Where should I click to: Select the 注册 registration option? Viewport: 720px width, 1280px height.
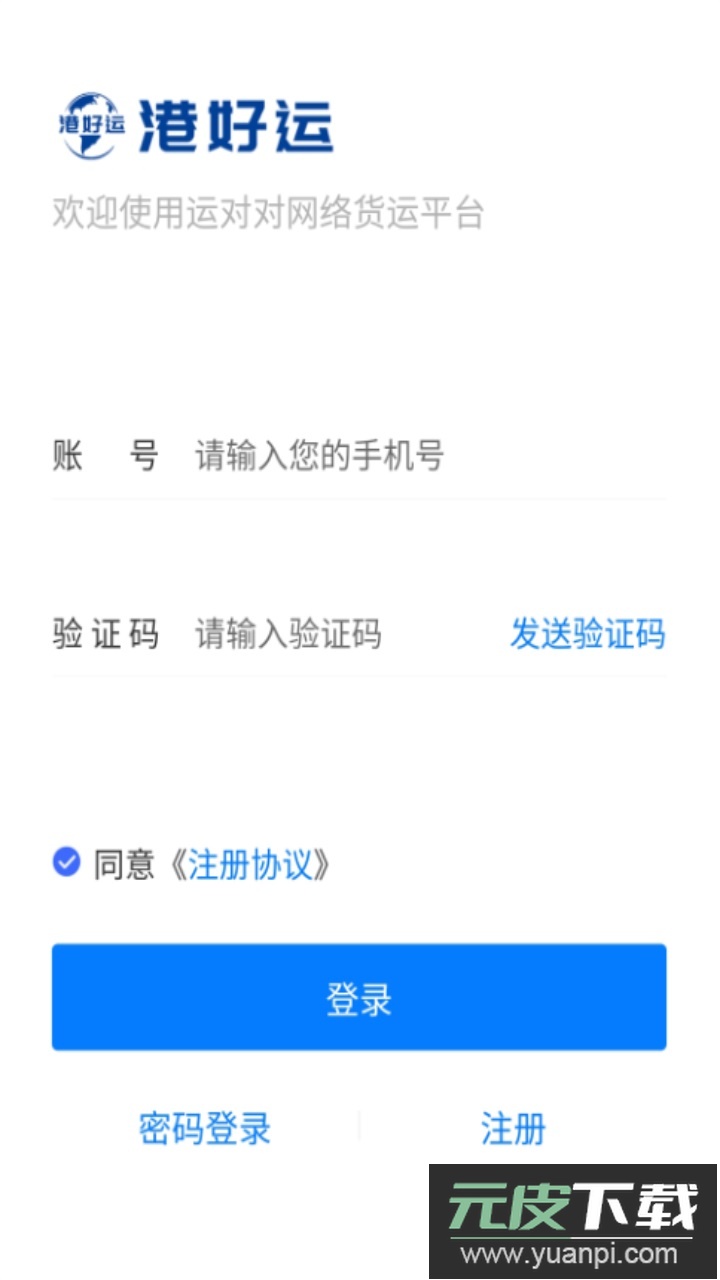tap(512, 1129)
